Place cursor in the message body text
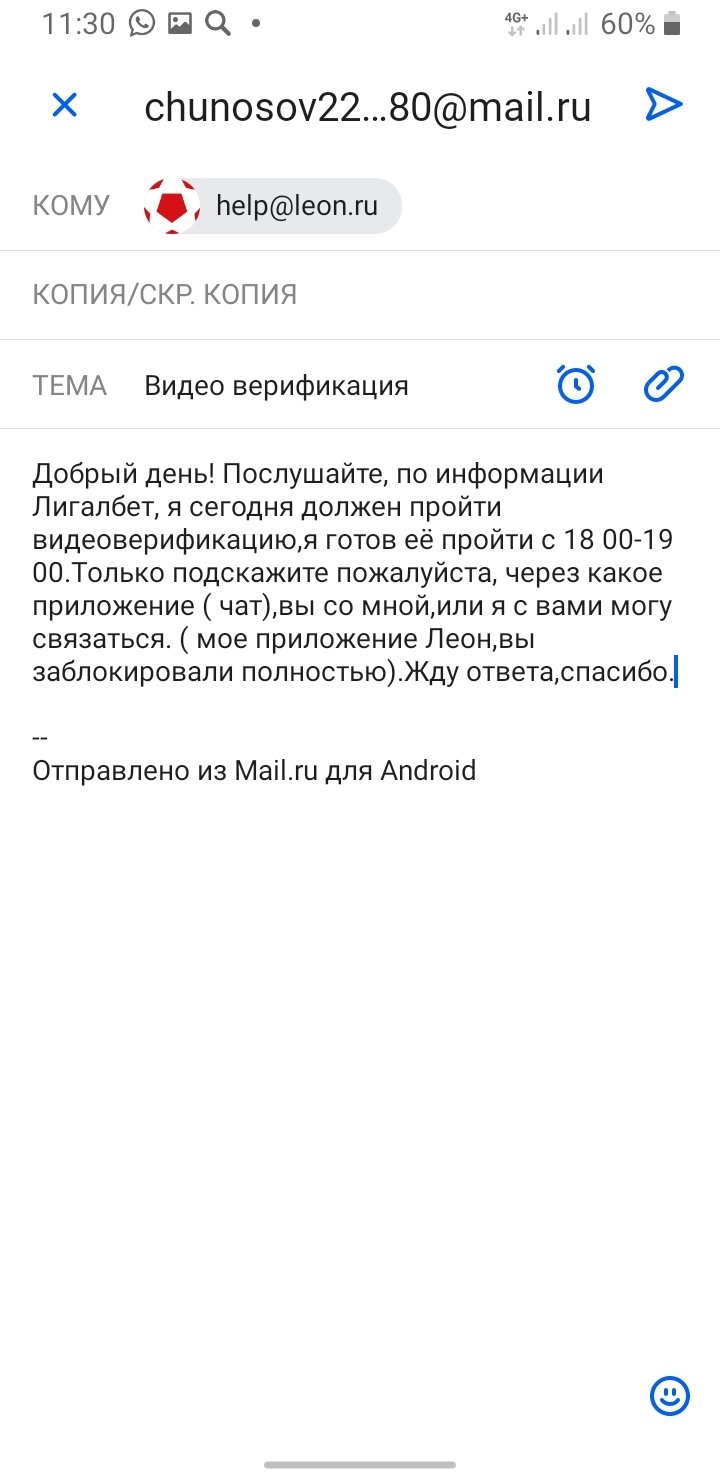 (352, 572)
